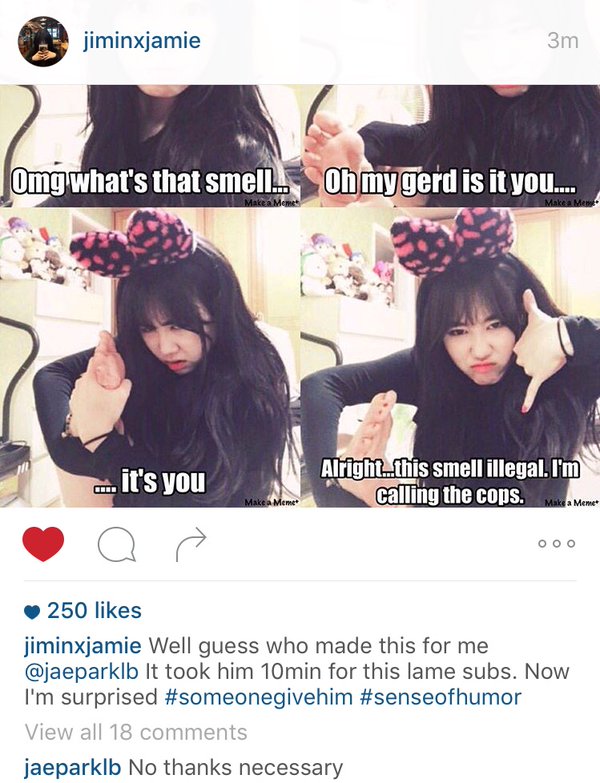The image size is (600, 783).
Task: Open the jiminxjamie username in header
Action: [x=141, y=41]
